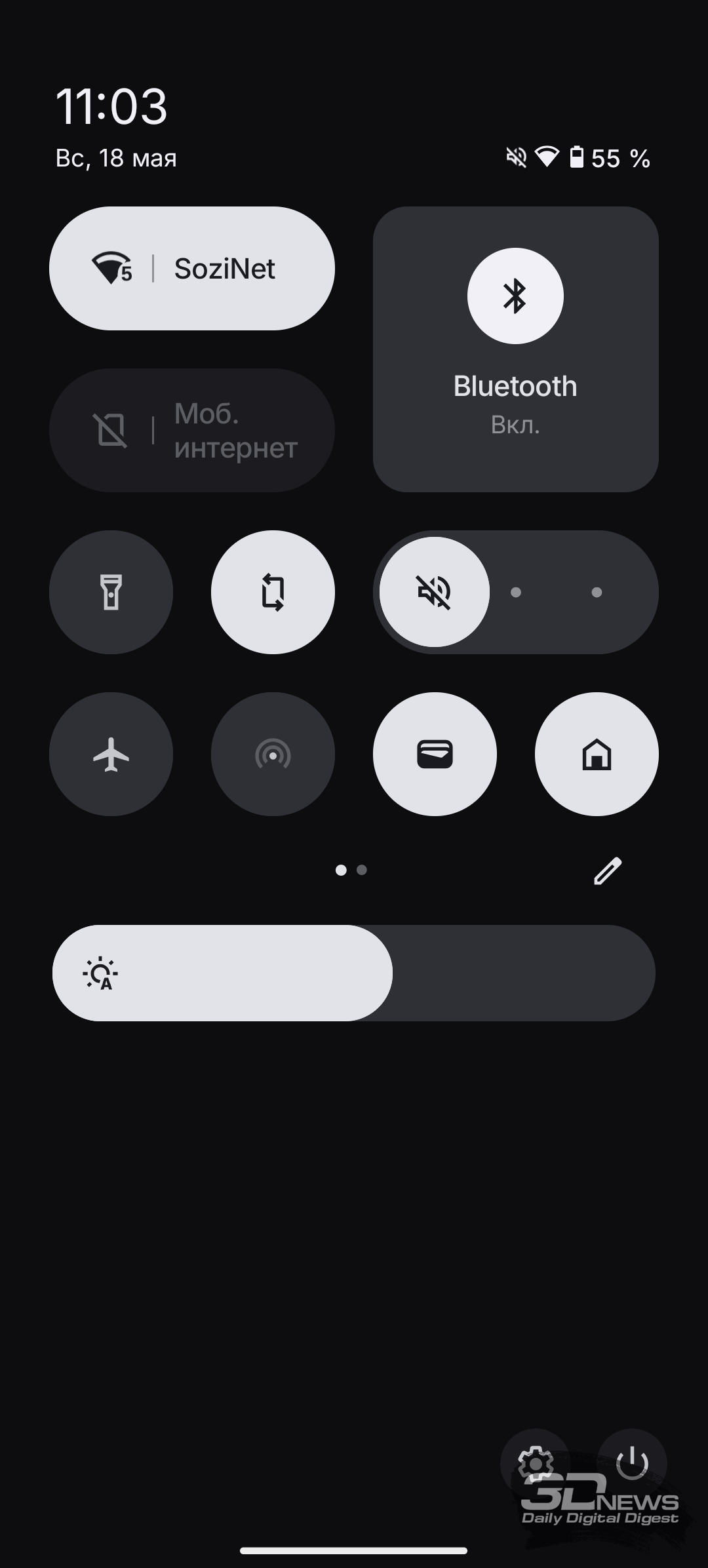This screenshot has height=1568, width=708.
Task: Open the SoziNet Wi-Fi tile
Action: click(x=191, y=268)
